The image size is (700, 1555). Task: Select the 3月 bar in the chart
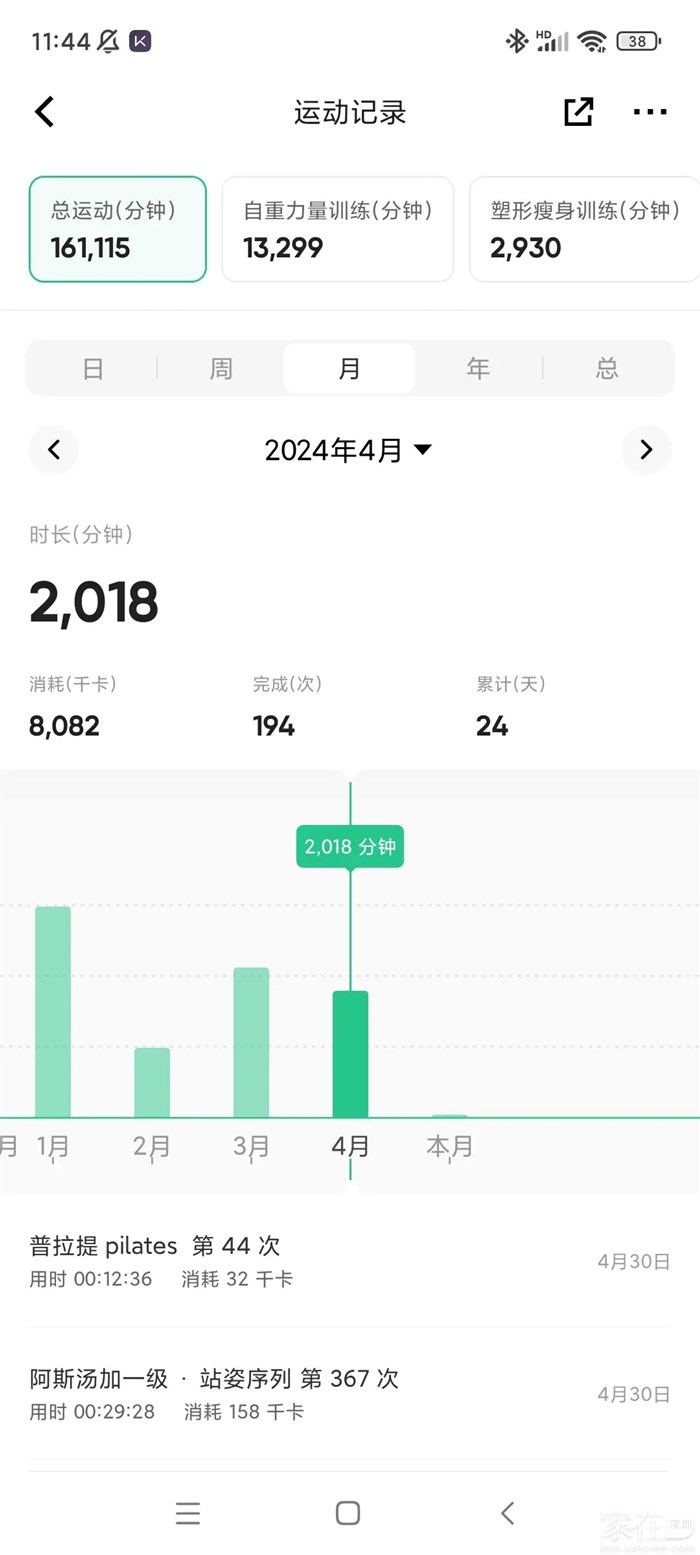(251, 1042)
